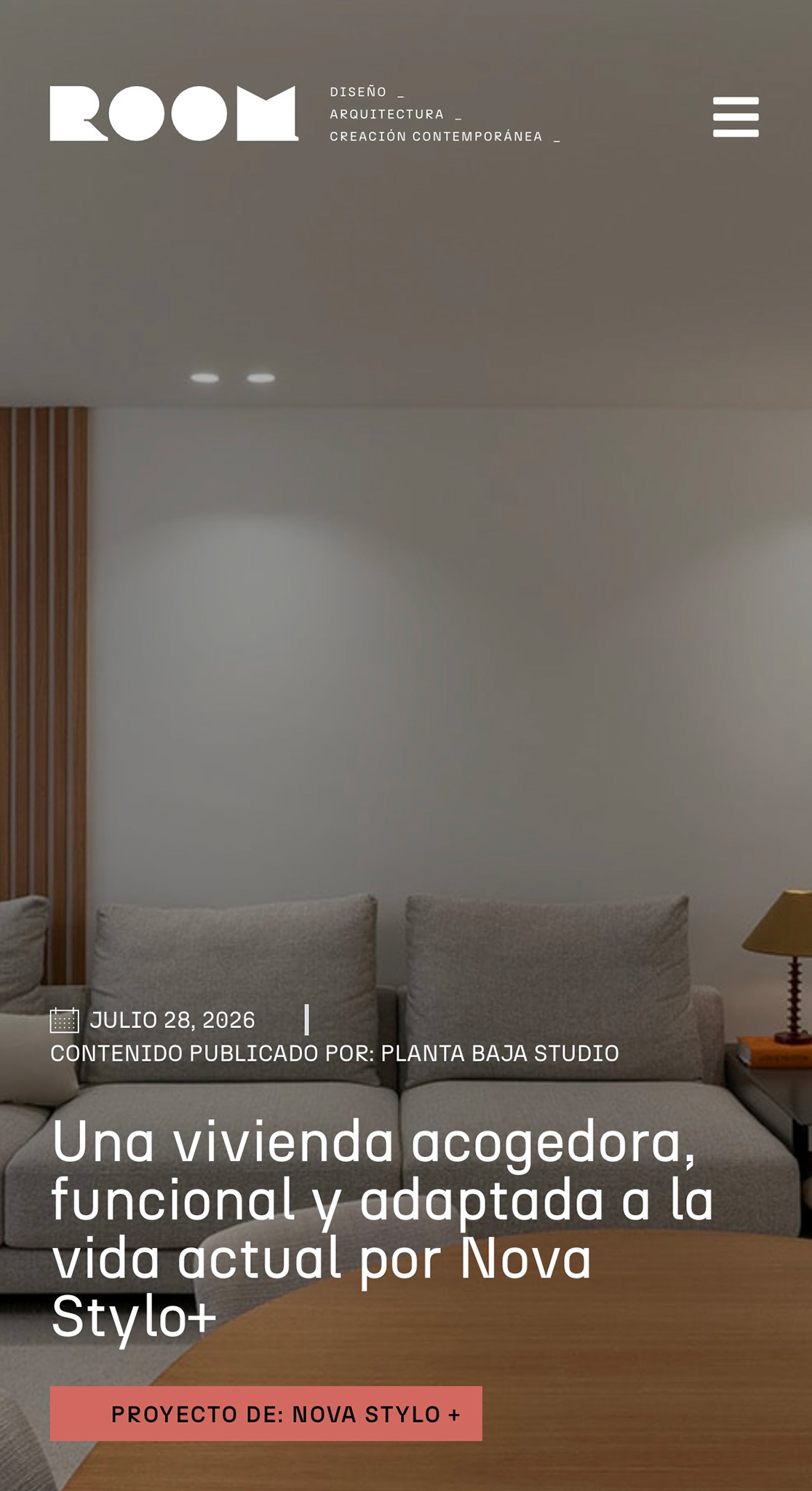Open the hamburger navigation menu

[x=736, y=116]
